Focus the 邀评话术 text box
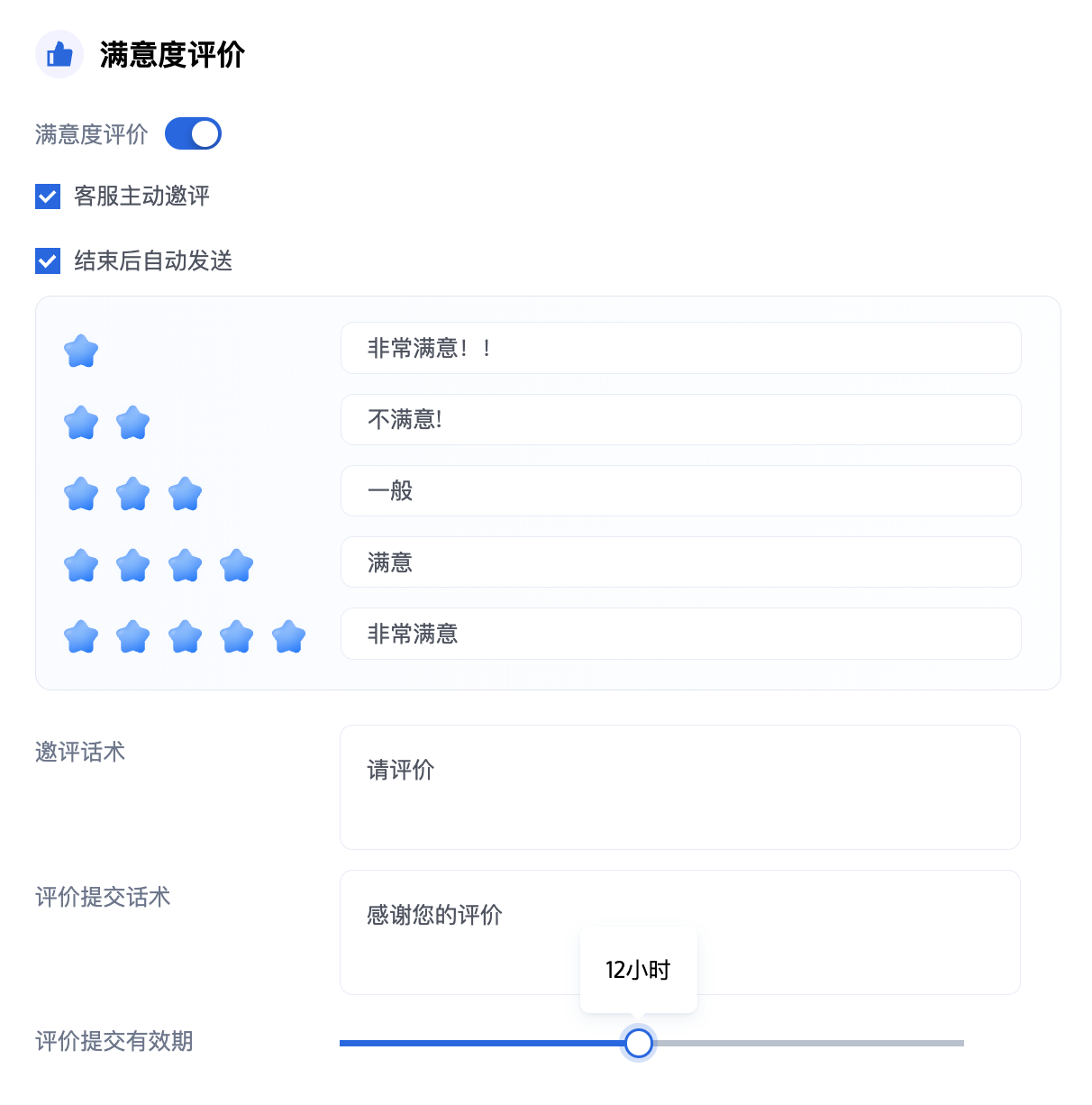The image size is (1092, 1105). pos(680,787)
